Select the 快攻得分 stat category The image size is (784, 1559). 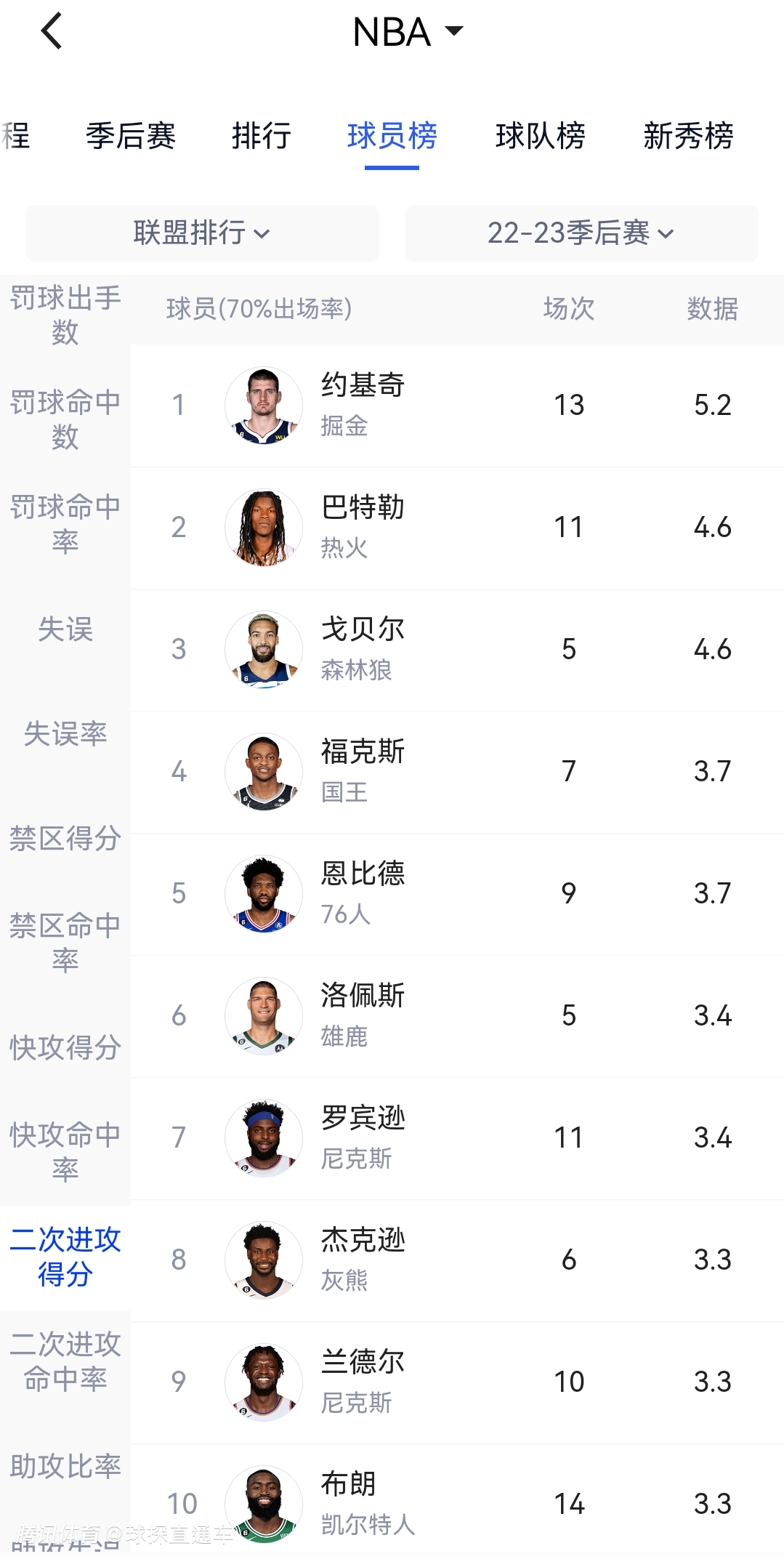[65, 1048]
